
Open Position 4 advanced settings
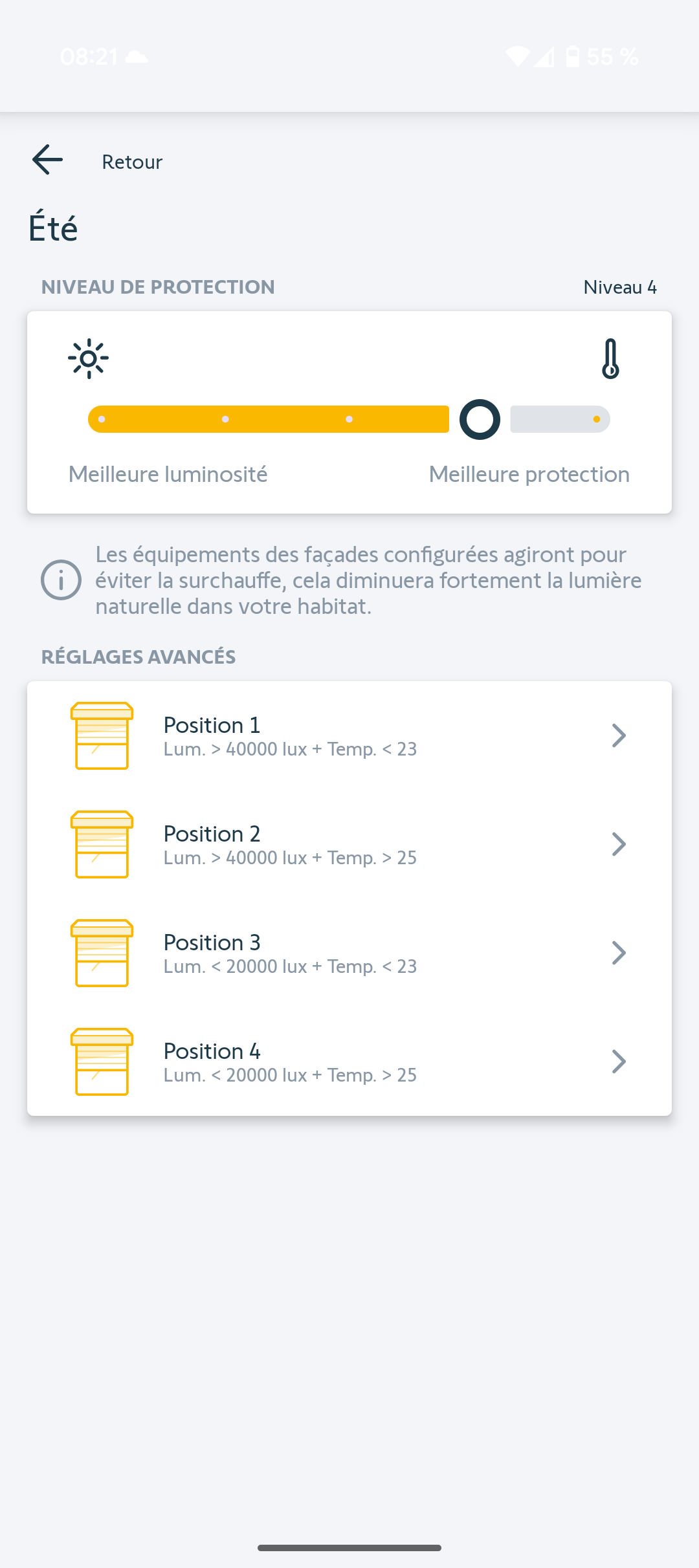[x=349, y=1062]
